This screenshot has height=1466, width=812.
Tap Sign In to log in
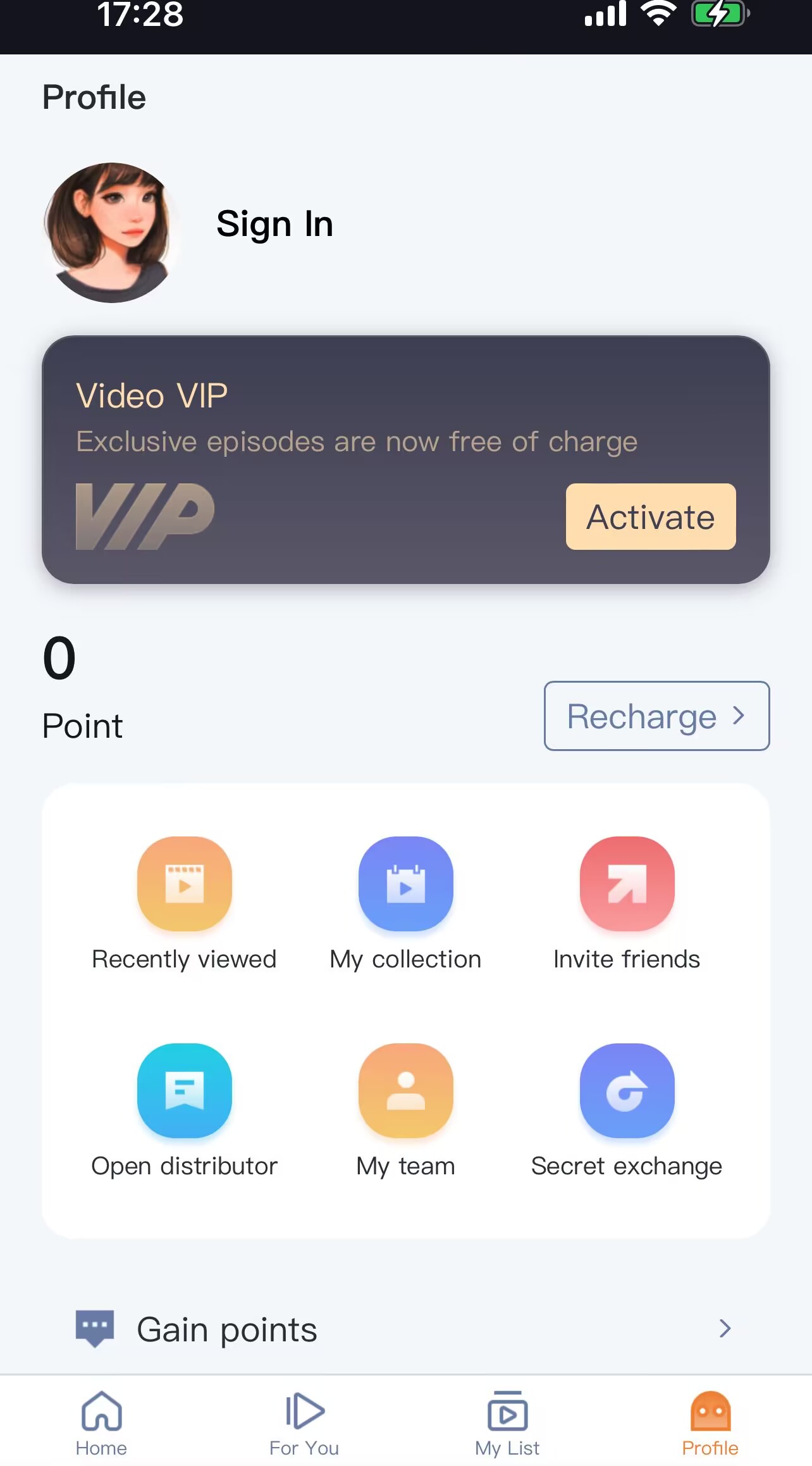pyautogui.click(x=274, y=225)
